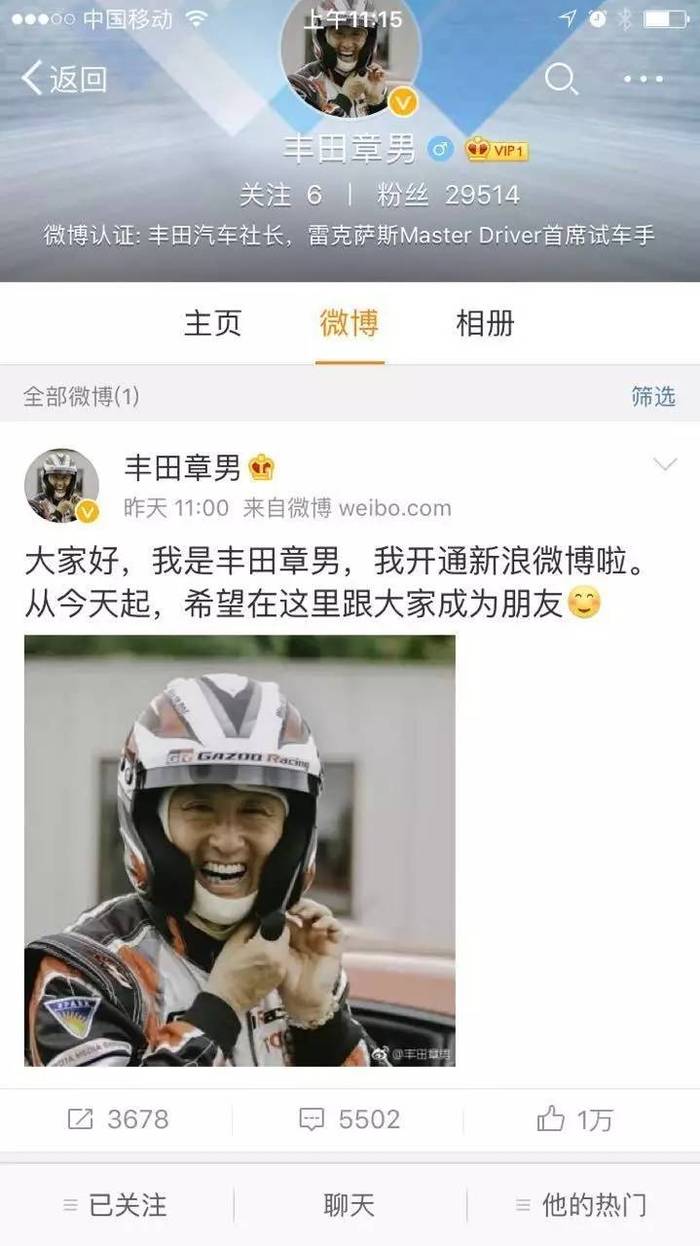This screenshot has width=700, height=1246.
Task: Open the 他的热门 menu
Action: (582, 1205)
